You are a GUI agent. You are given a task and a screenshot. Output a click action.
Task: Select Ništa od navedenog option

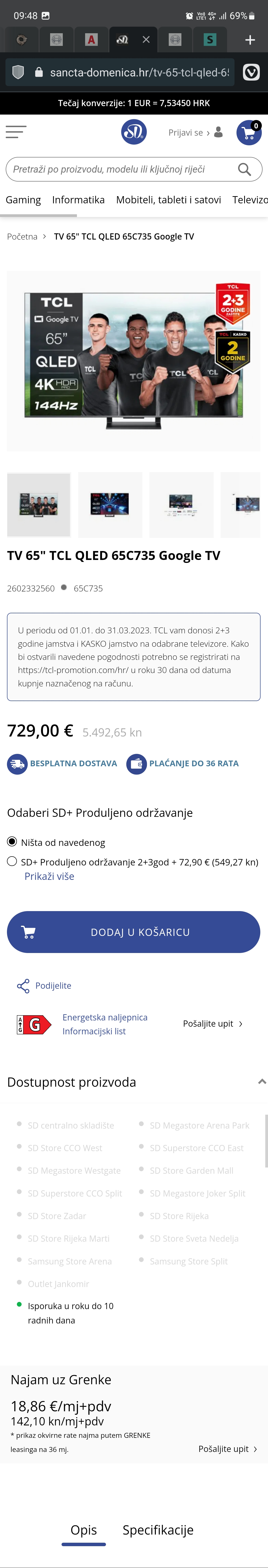click(x=12, y=842)
